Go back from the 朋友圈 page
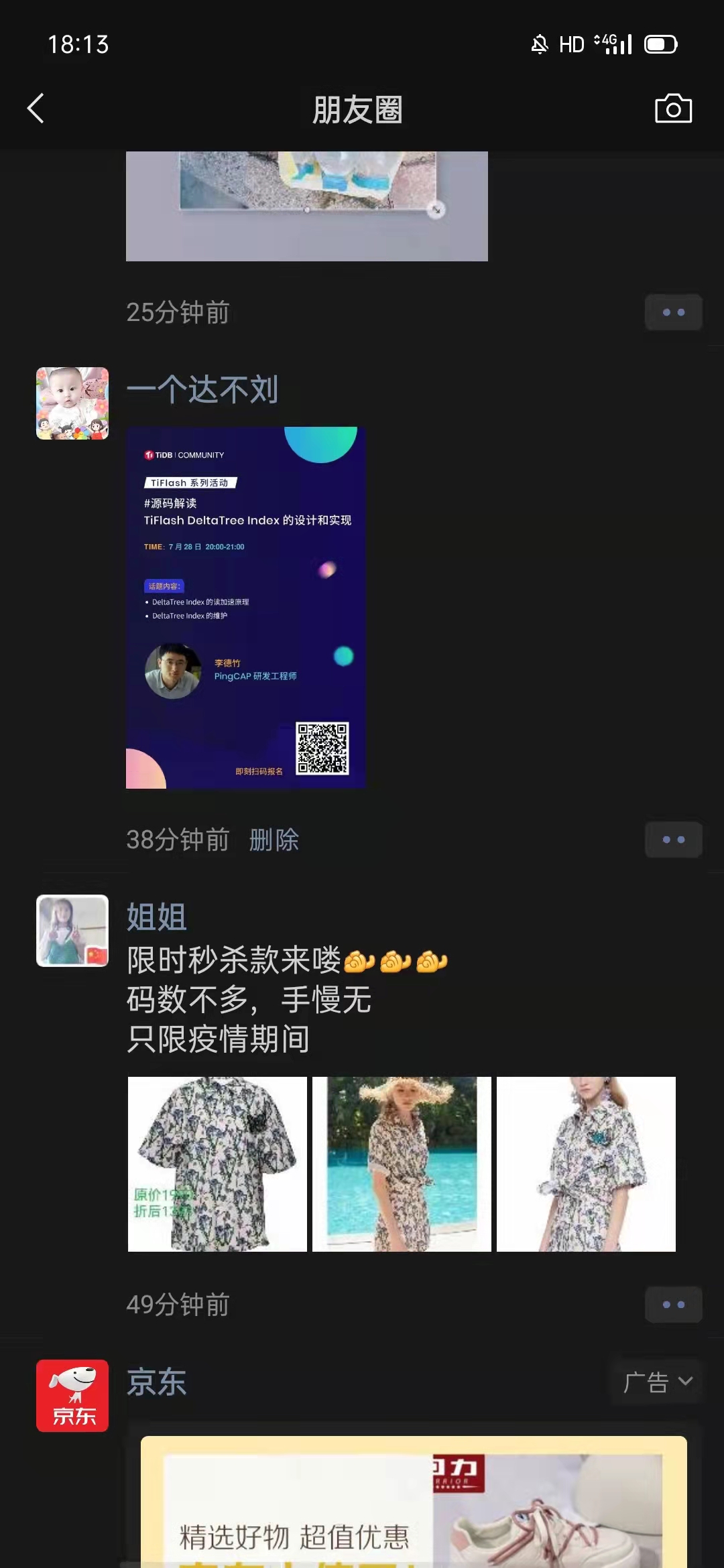This screenshot has width=724, height=1568. (36, 109)
